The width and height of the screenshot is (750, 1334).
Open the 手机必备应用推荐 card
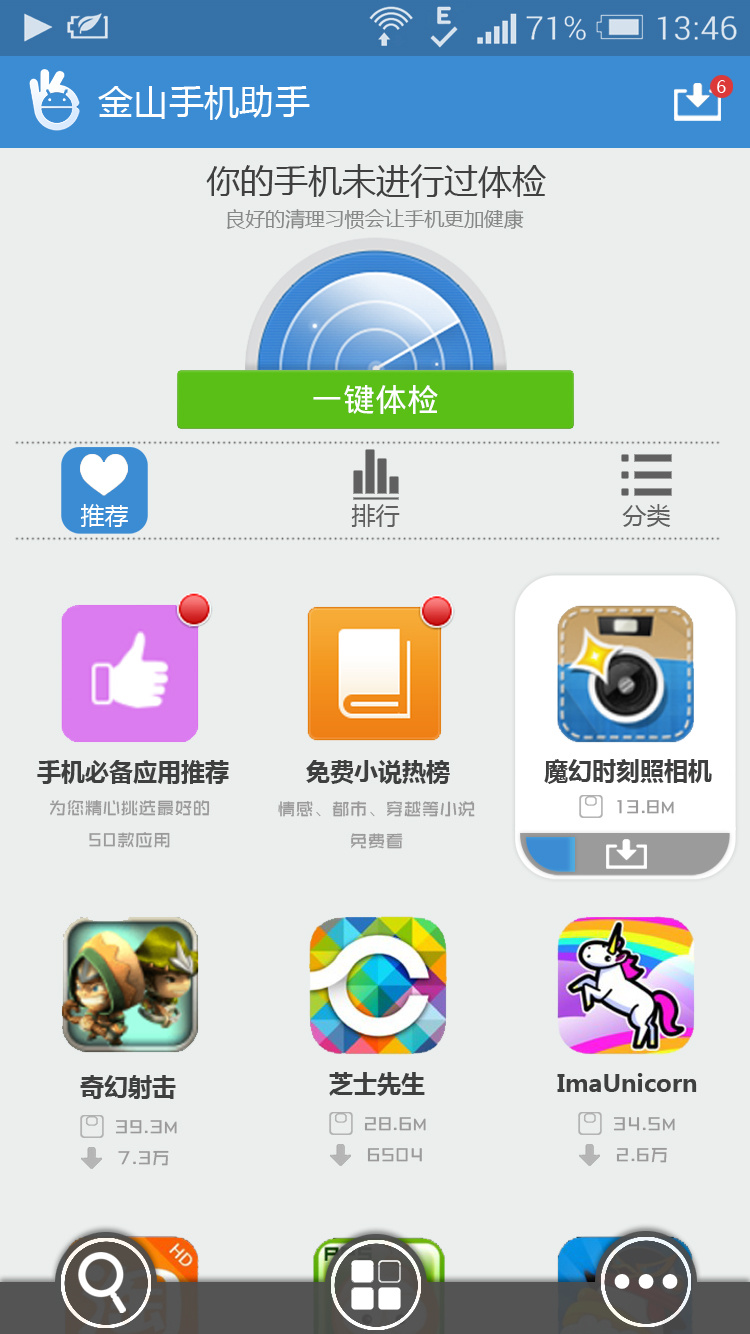click(x=130, y=672)
